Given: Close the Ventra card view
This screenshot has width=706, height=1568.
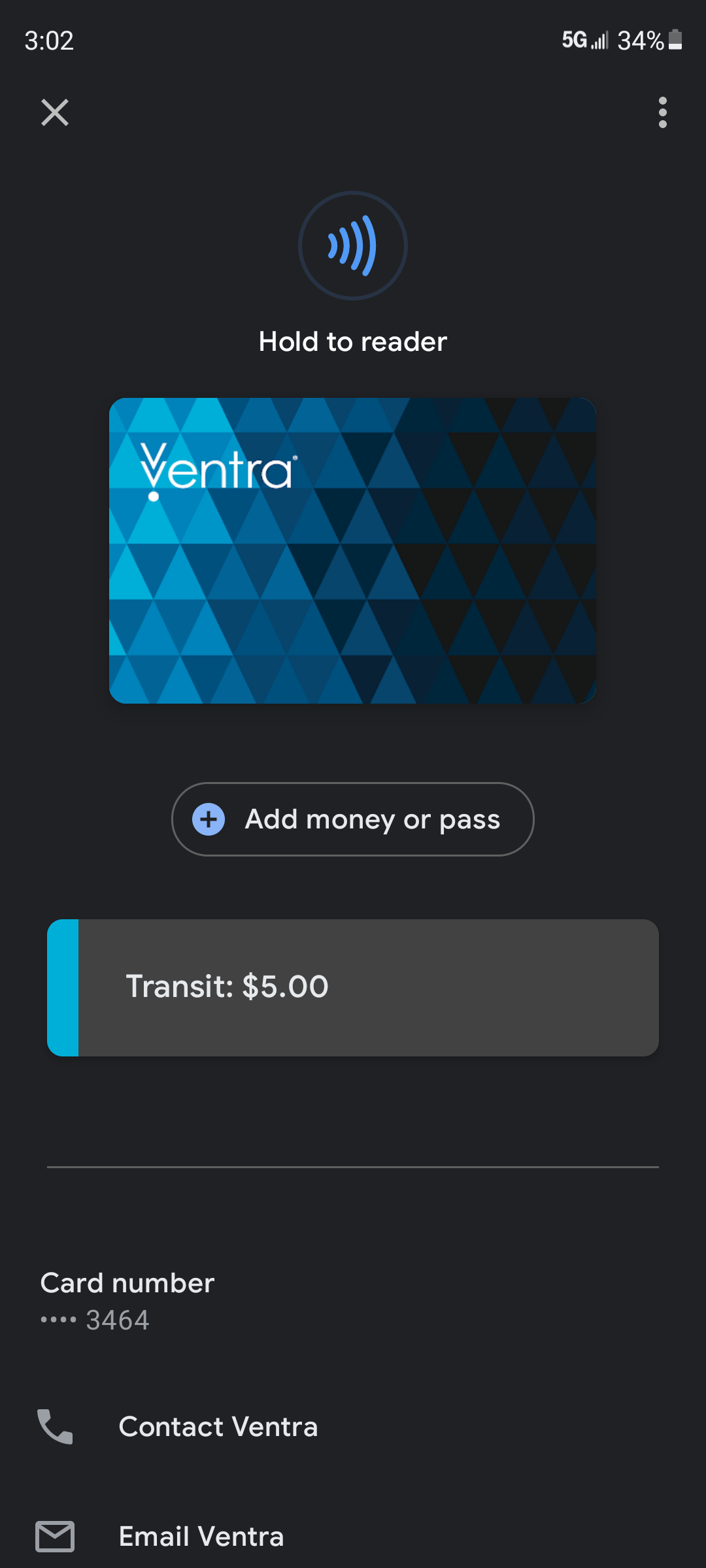Looking at the screenshot, I should (x=55, y=112).
